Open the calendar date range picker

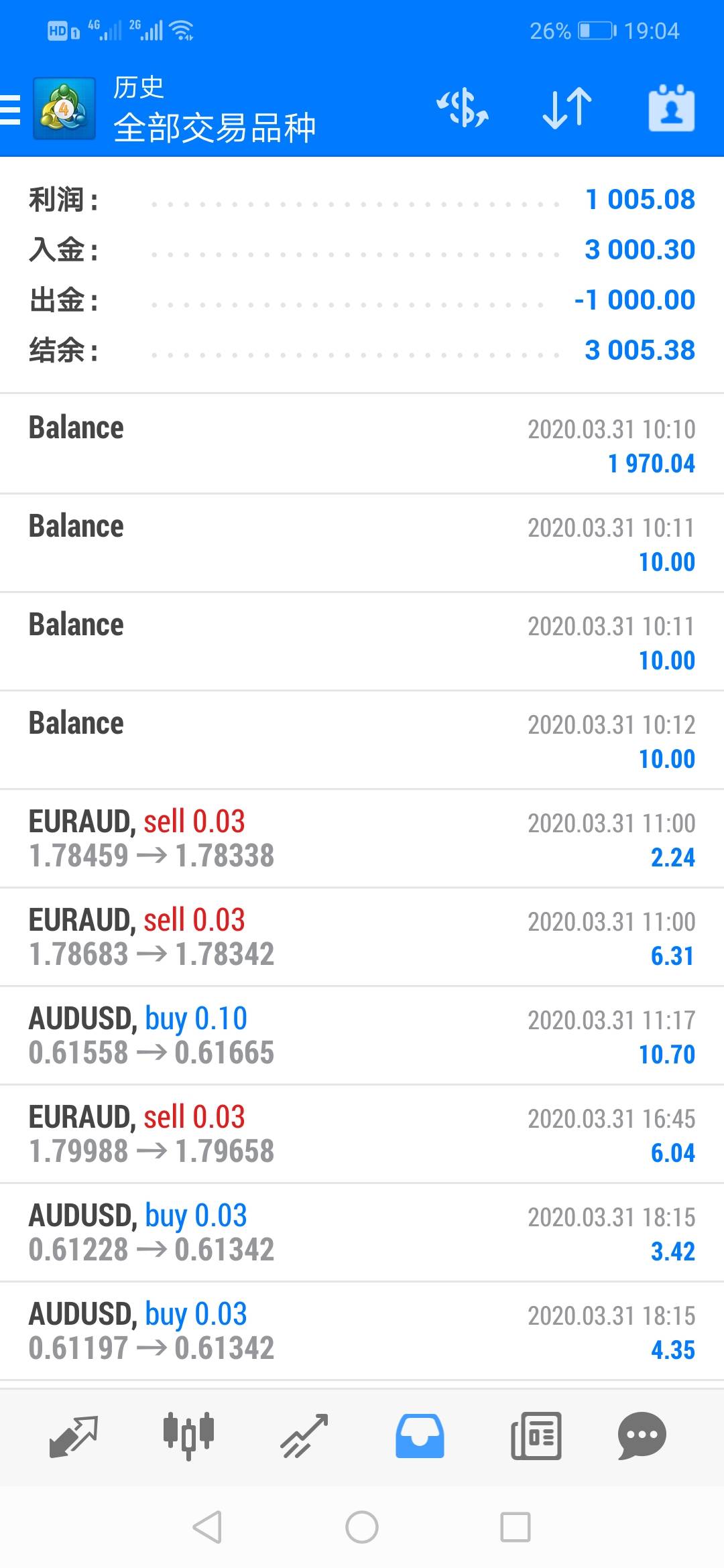coord(672,108)
